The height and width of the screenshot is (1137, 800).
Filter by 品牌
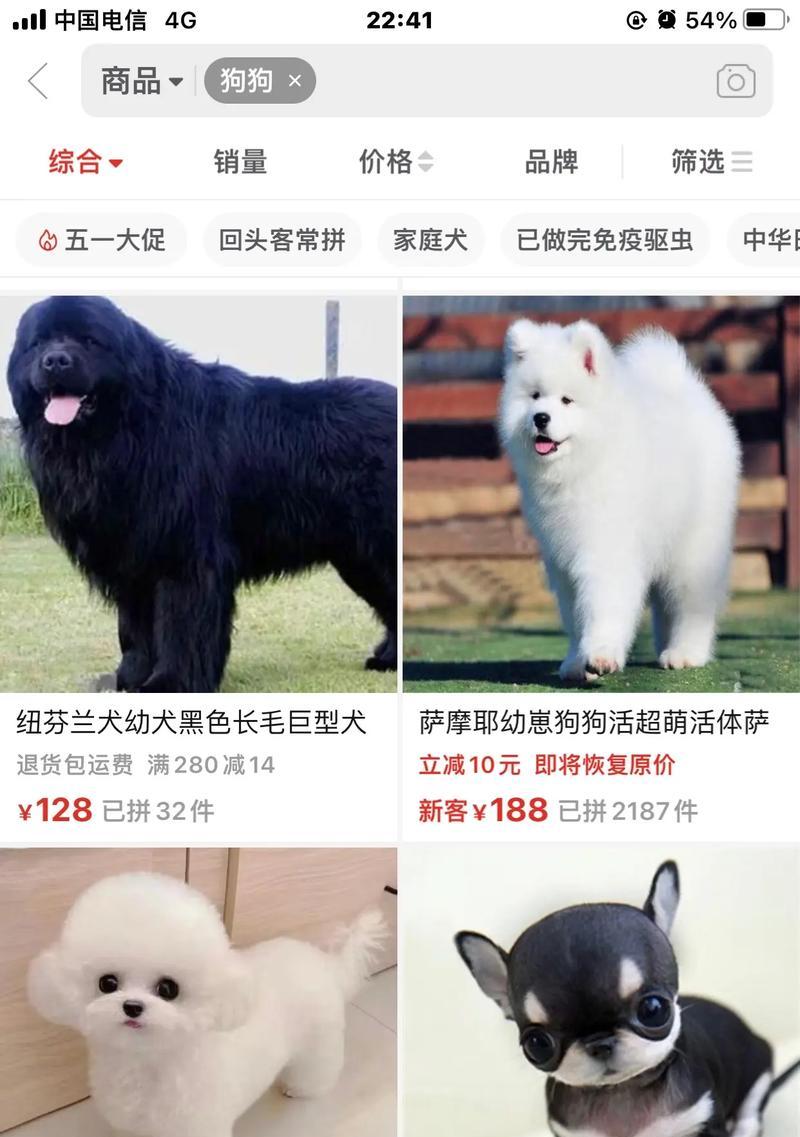click(551, 161)
